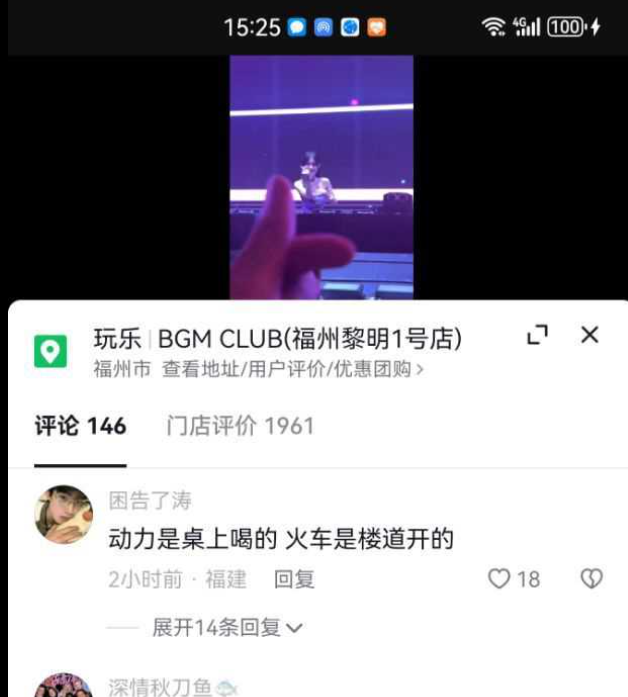Reply to 困告了涛's comment
Viewport: 628px width, 697px height.
coord(294,579)
